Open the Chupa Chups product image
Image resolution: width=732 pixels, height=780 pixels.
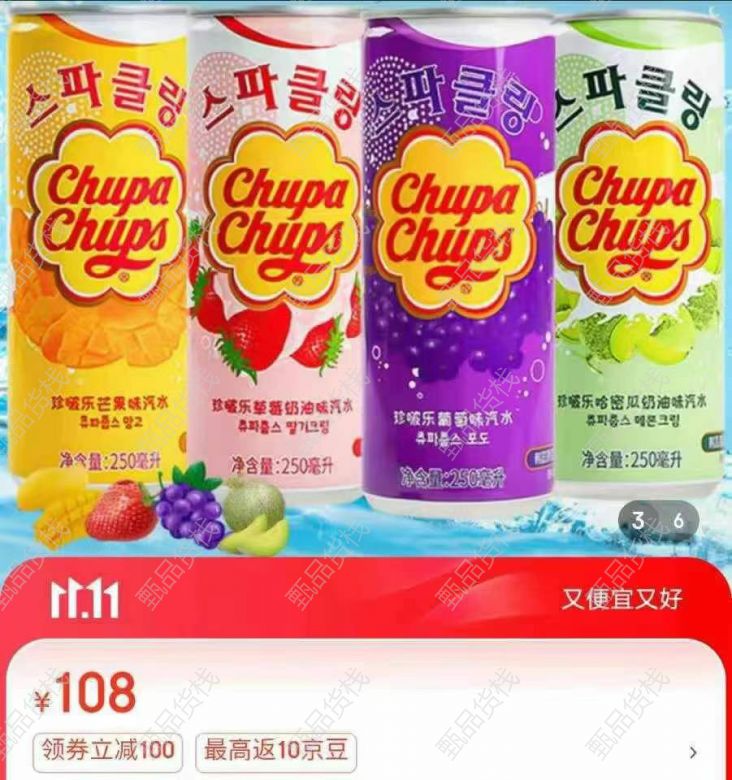click(366, 270)
